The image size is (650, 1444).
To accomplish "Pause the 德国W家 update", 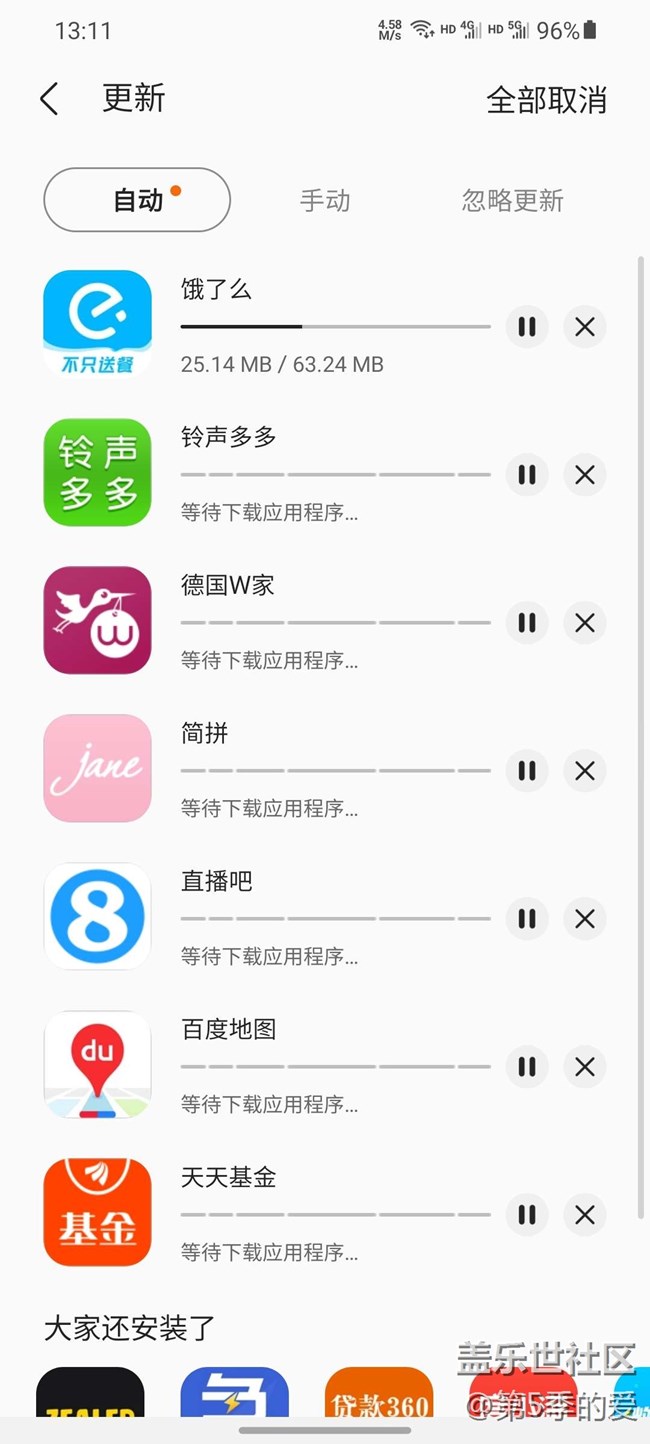I will pyautogui.click(x=526, y=623).
